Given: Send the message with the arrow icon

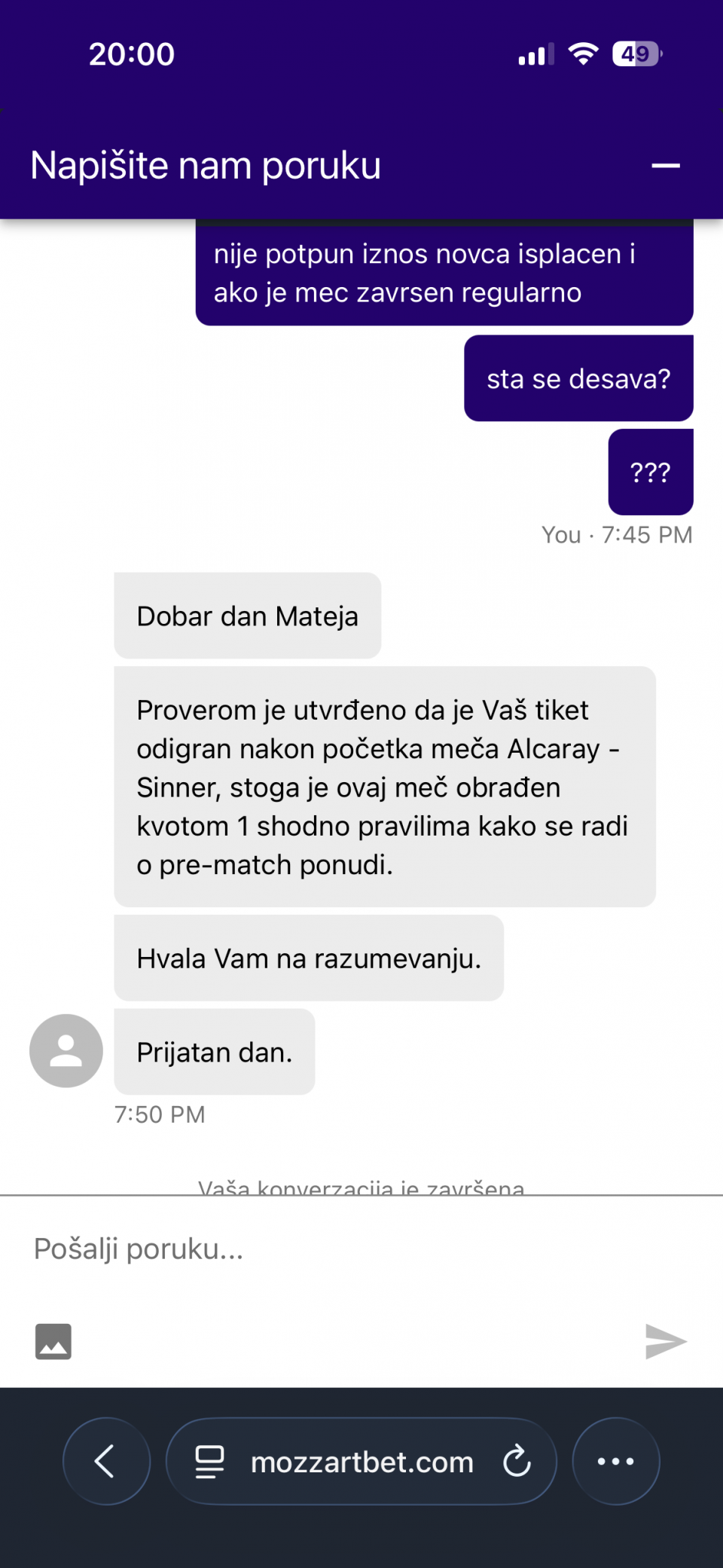Looking at the screenshot, I should point(666,1341).
